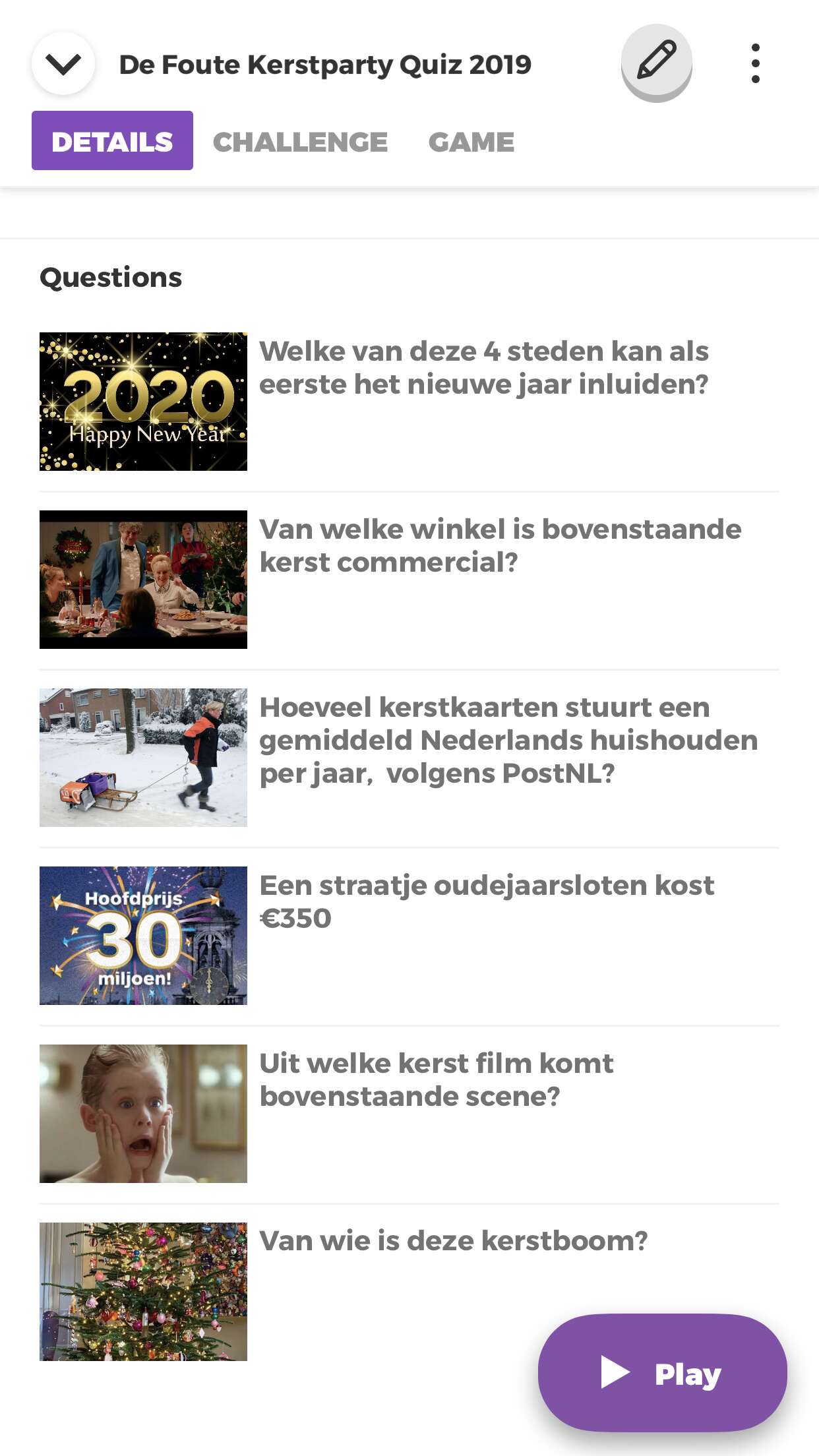Switch to the Game tab
819x1456 pixels.
[x=471, y=142]
